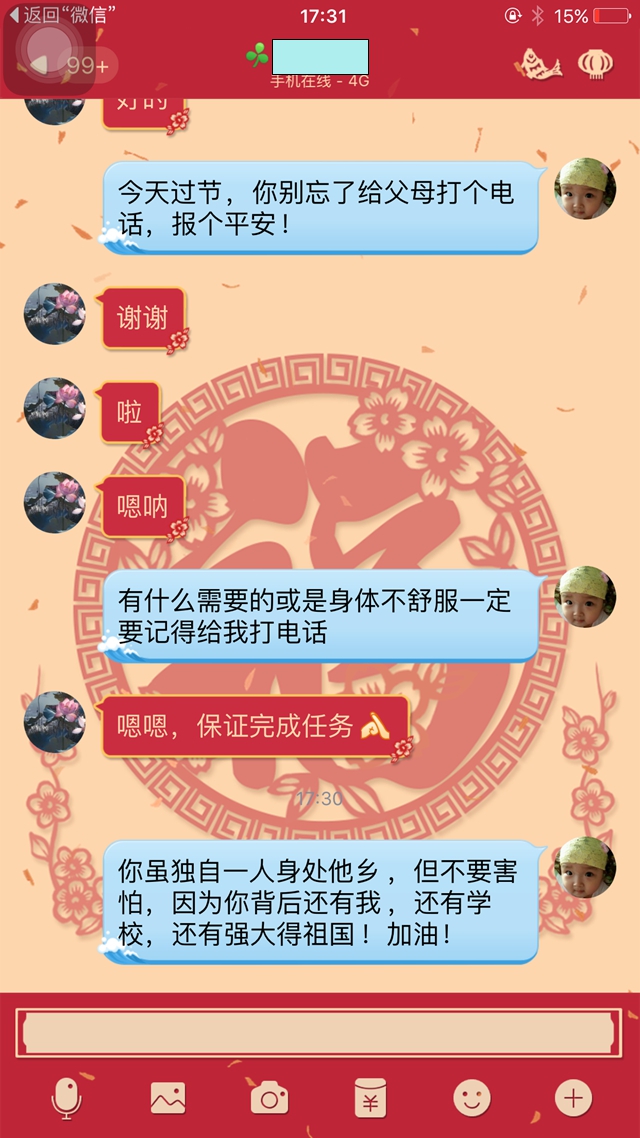Go back to the message list showing 99+

click(x=75, y=65)
